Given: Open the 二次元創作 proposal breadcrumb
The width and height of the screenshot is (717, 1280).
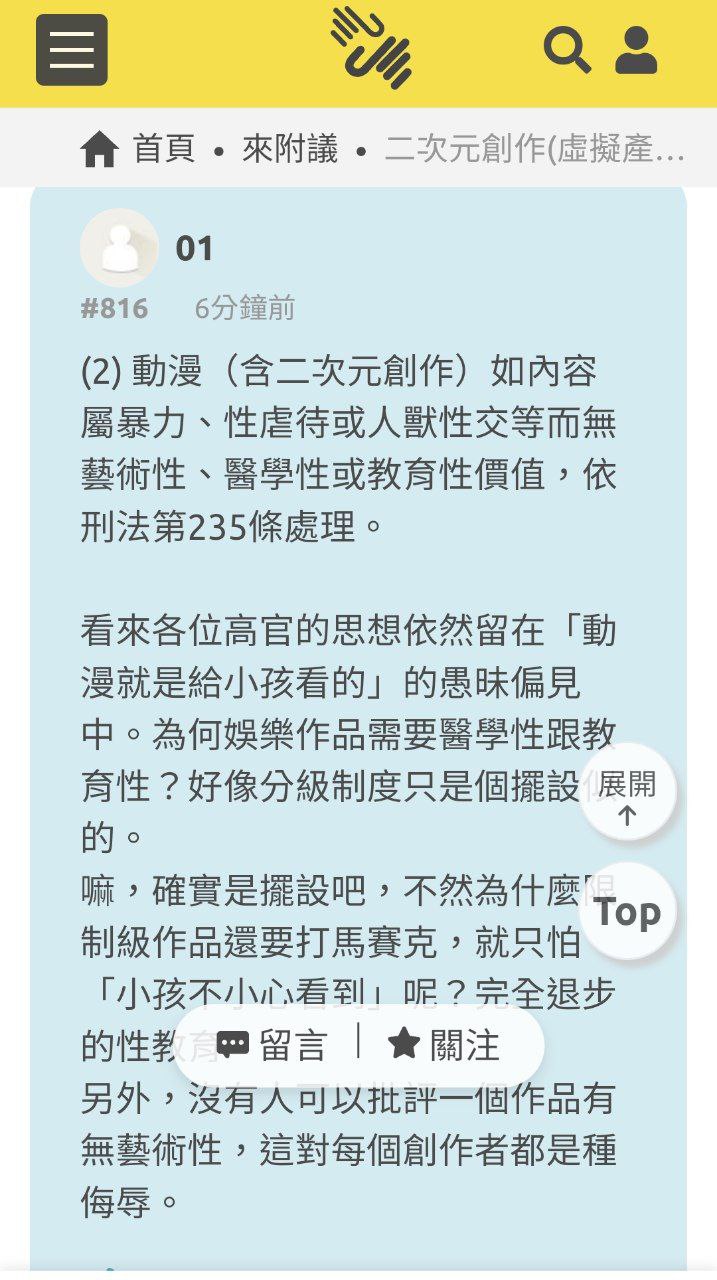Looking at the screenshot, I should coord(534,150).
